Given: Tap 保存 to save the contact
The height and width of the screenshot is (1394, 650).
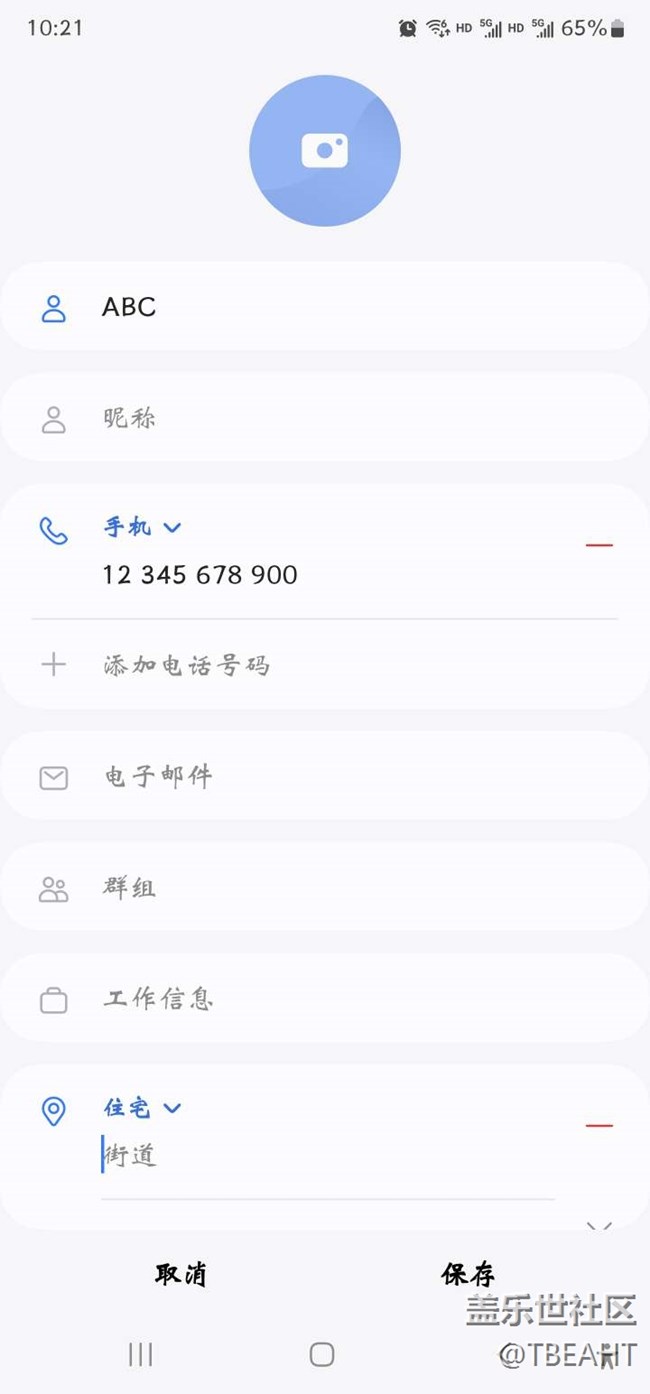Looking at the screenshot, I should point(468,1274).
